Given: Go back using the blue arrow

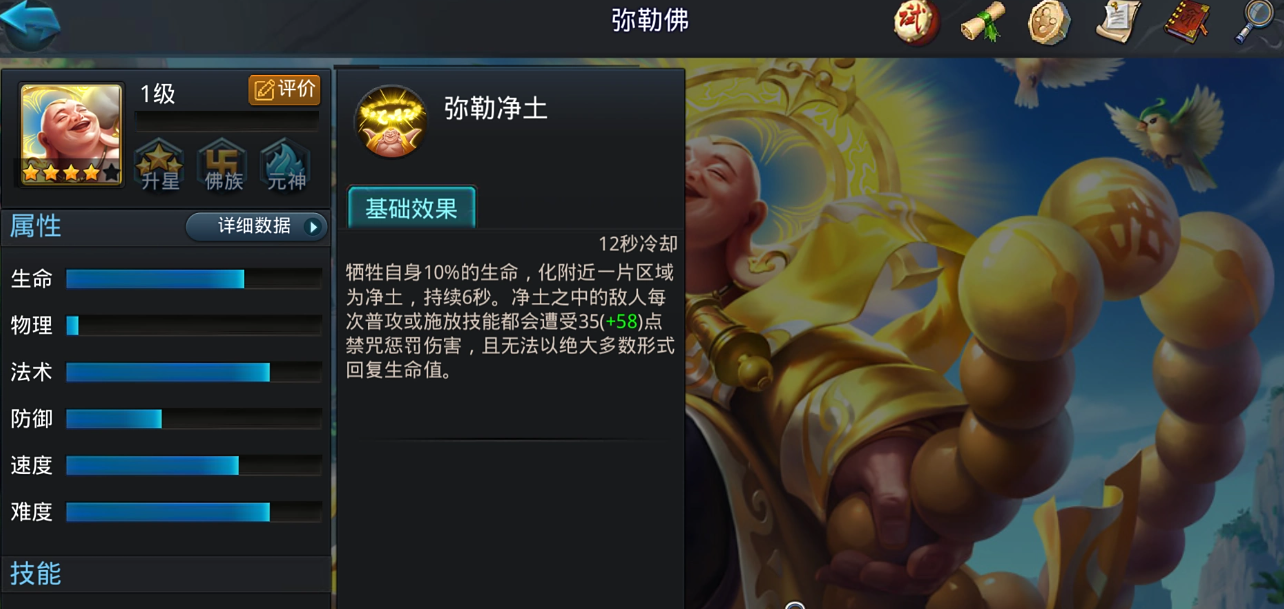Looking at the screenshot, I should coord(30,24).
